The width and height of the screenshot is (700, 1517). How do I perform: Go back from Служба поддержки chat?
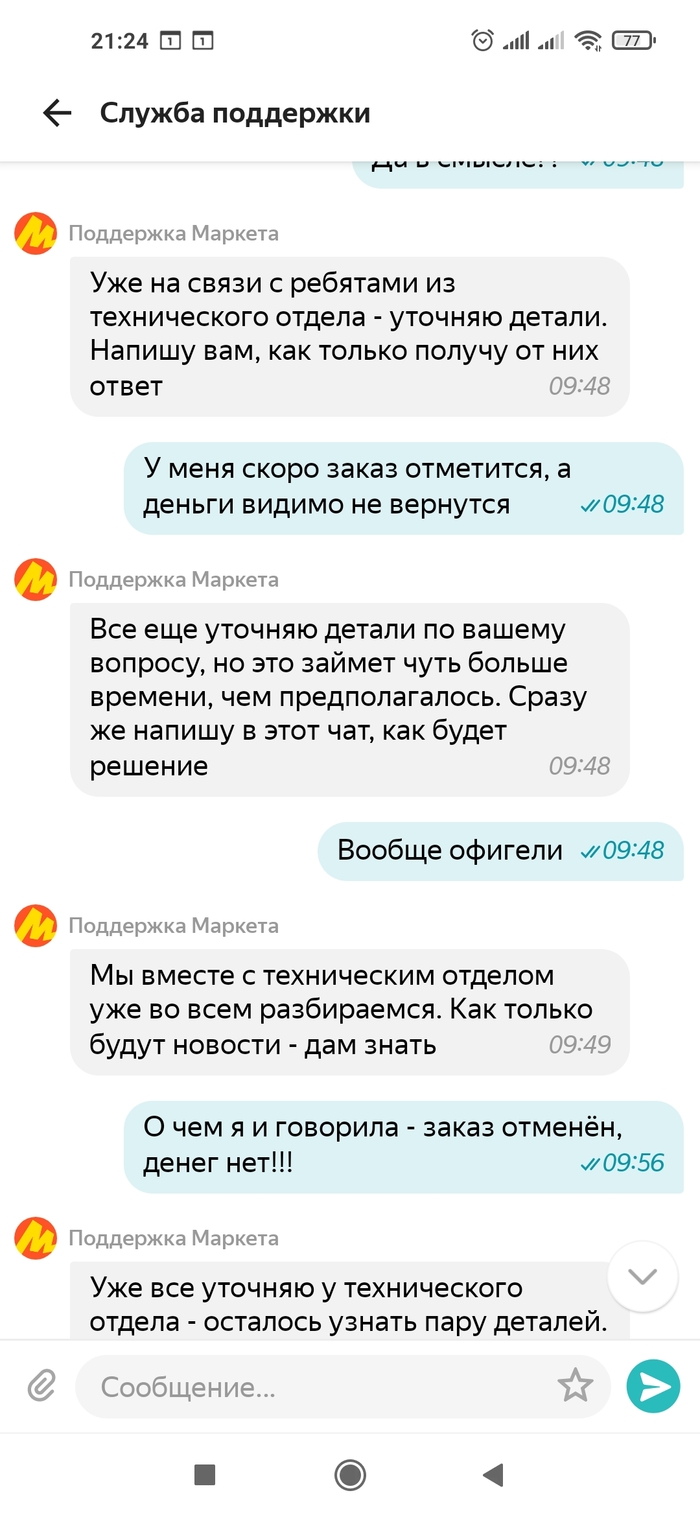click(x=57, y=113)
